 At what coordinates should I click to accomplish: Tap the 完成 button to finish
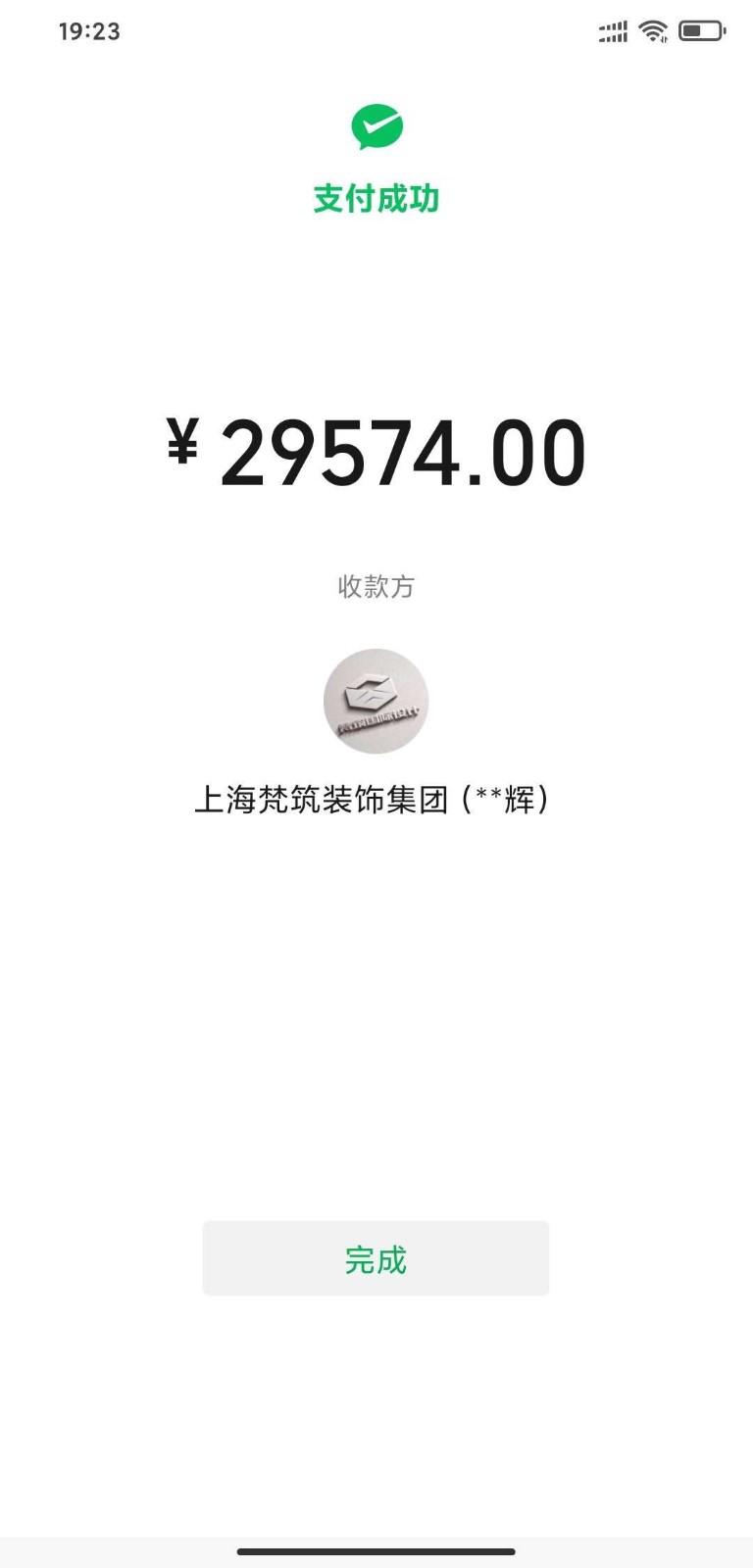pos(376,1258)
